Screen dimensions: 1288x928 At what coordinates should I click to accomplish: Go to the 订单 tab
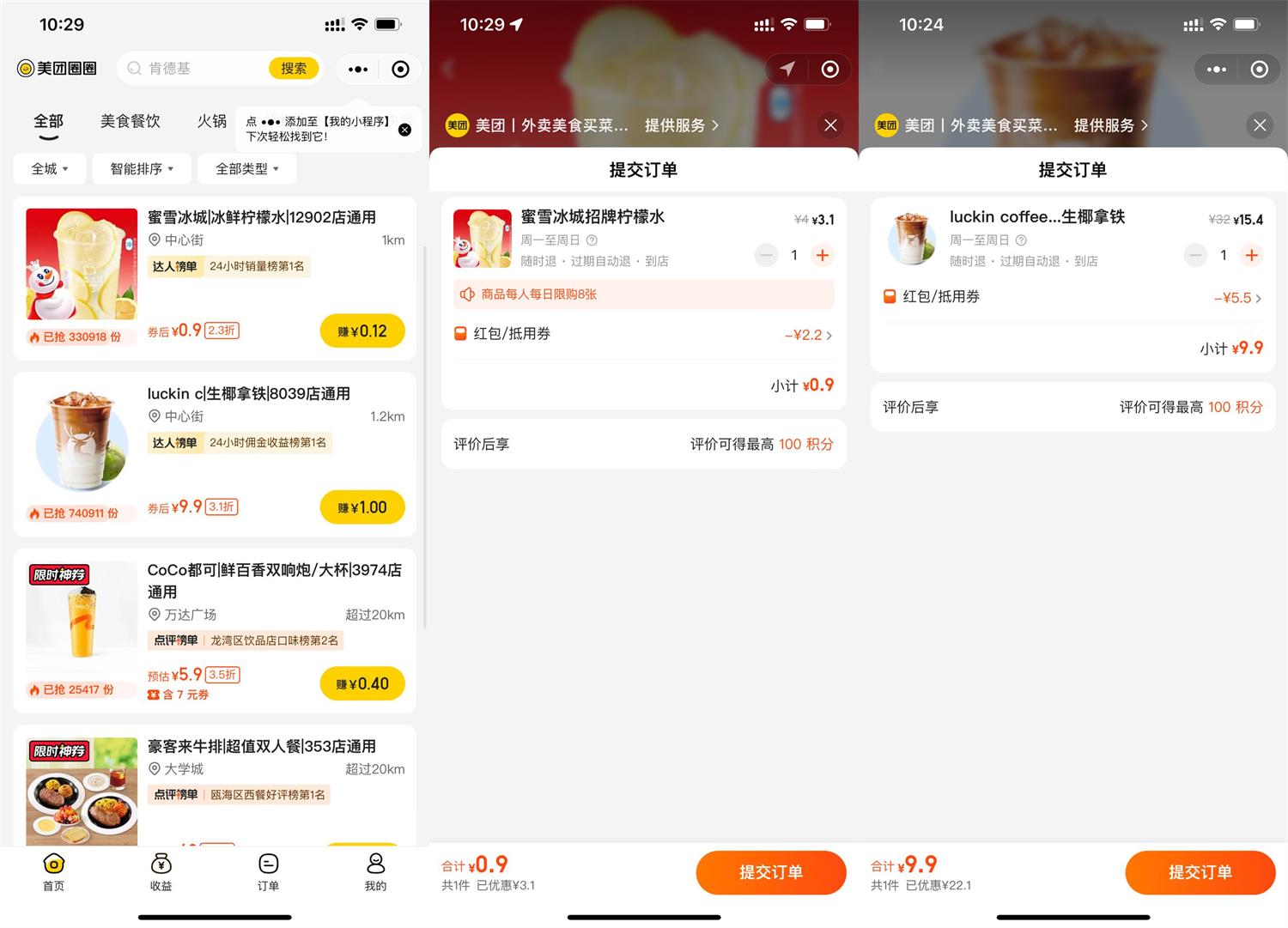[x=268, y=871]
